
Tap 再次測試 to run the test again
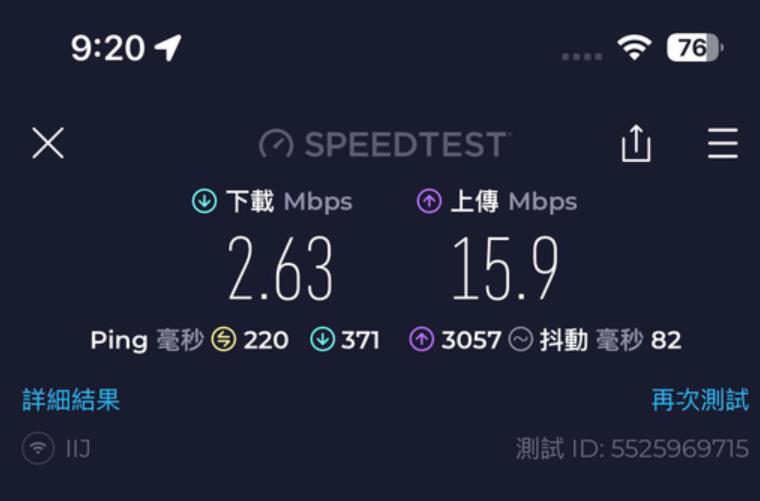pyautogui.click(x=700, y=400)
